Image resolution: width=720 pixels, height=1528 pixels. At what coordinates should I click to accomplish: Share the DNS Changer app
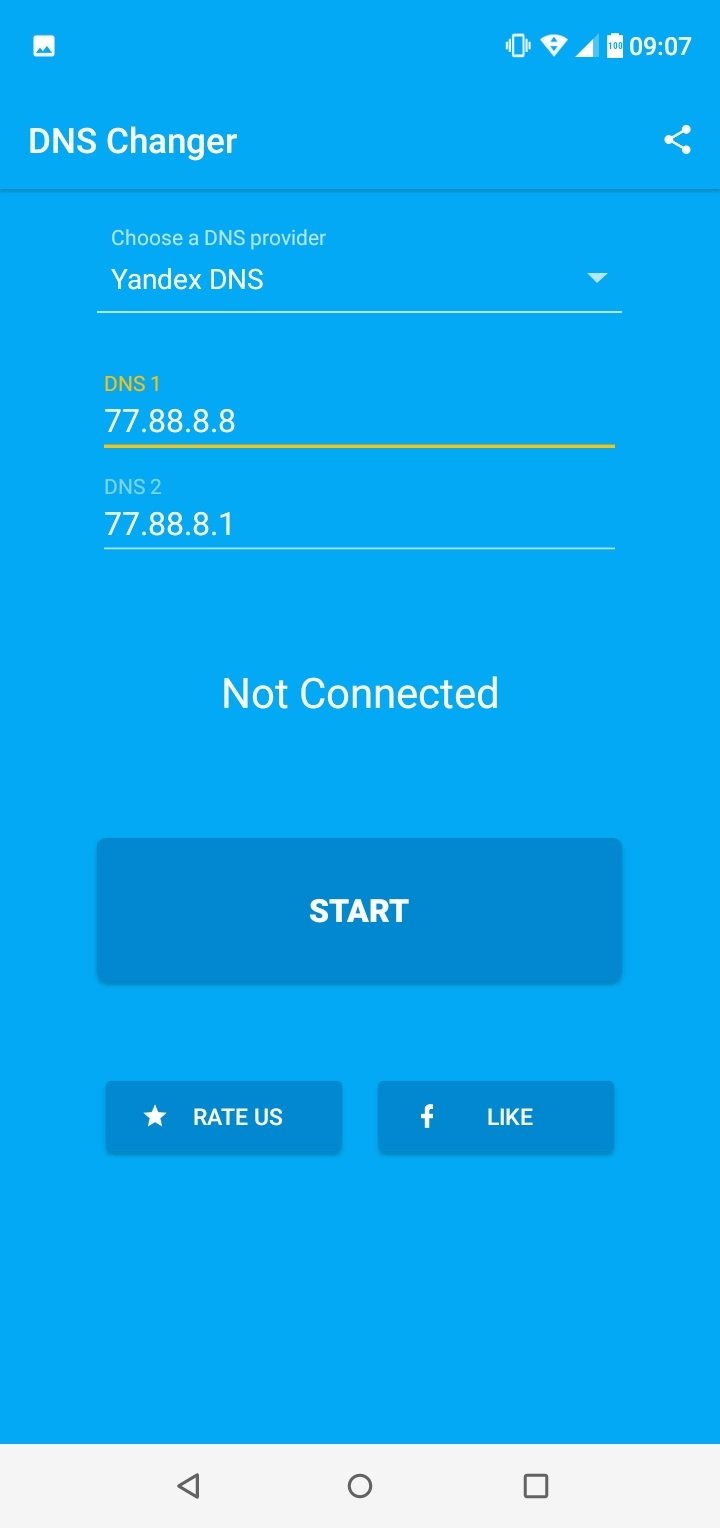(677, 140)
